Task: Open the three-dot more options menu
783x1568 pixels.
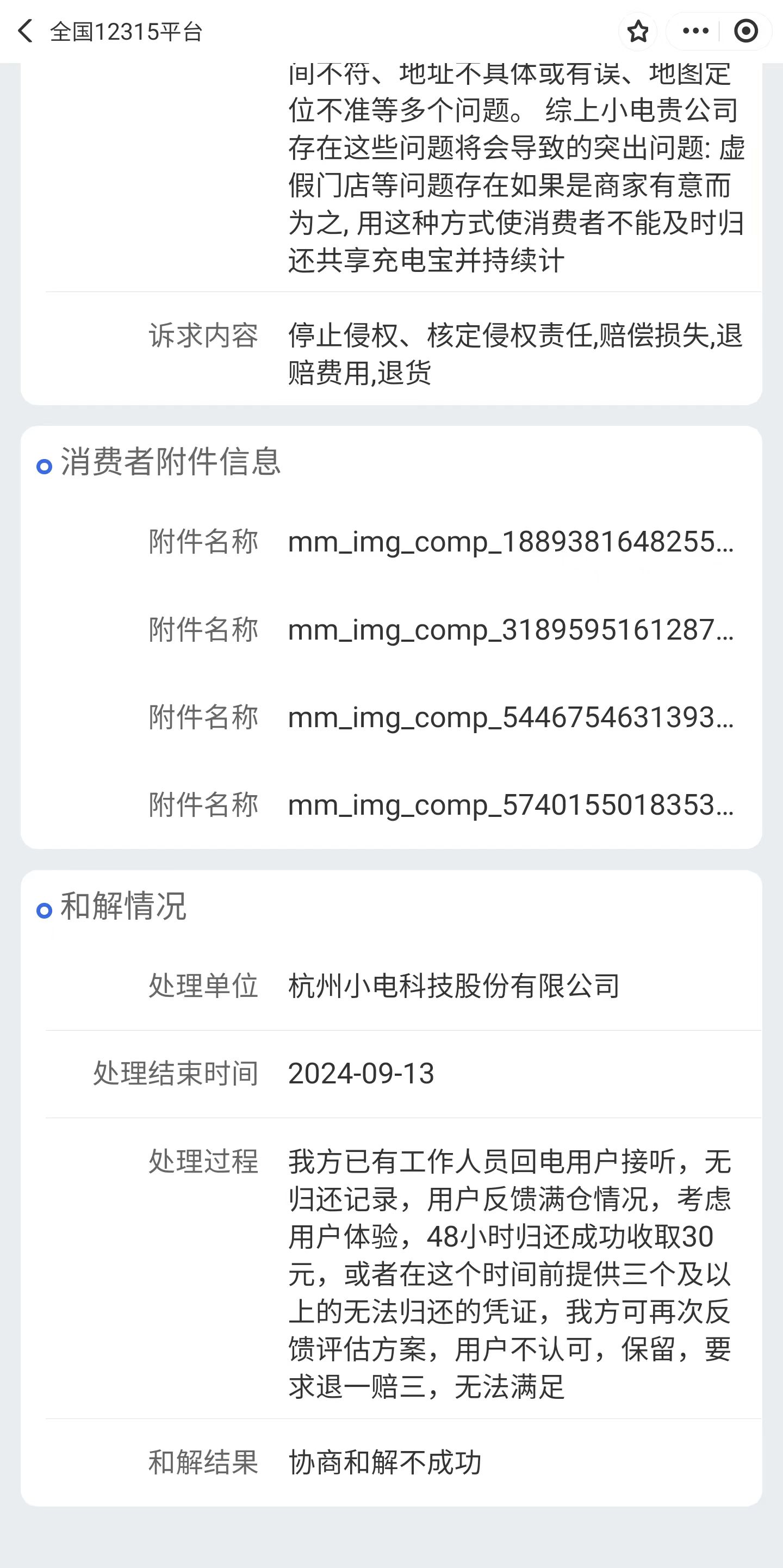Action: click(695, 31)
